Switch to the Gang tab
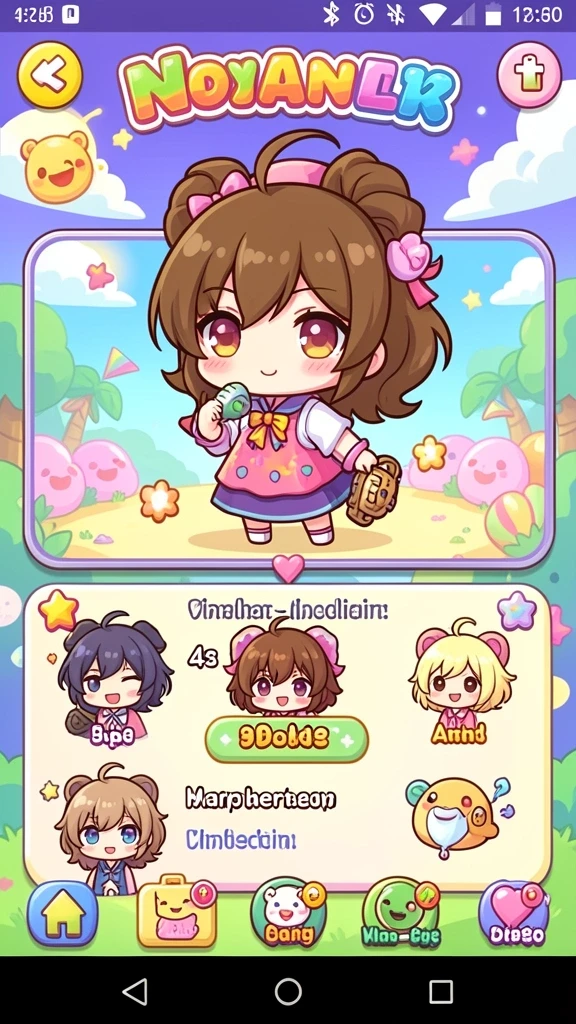The height and width of the screenshot is (1024, 576). (288, 913)
